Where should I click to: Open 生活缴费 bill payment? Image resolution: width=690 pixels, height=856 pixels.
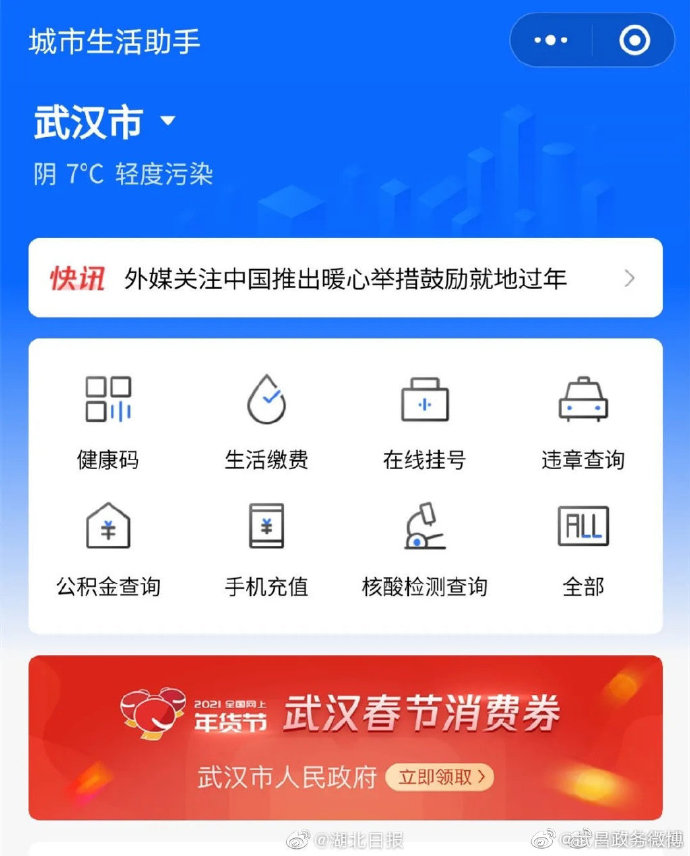(266, 420)
